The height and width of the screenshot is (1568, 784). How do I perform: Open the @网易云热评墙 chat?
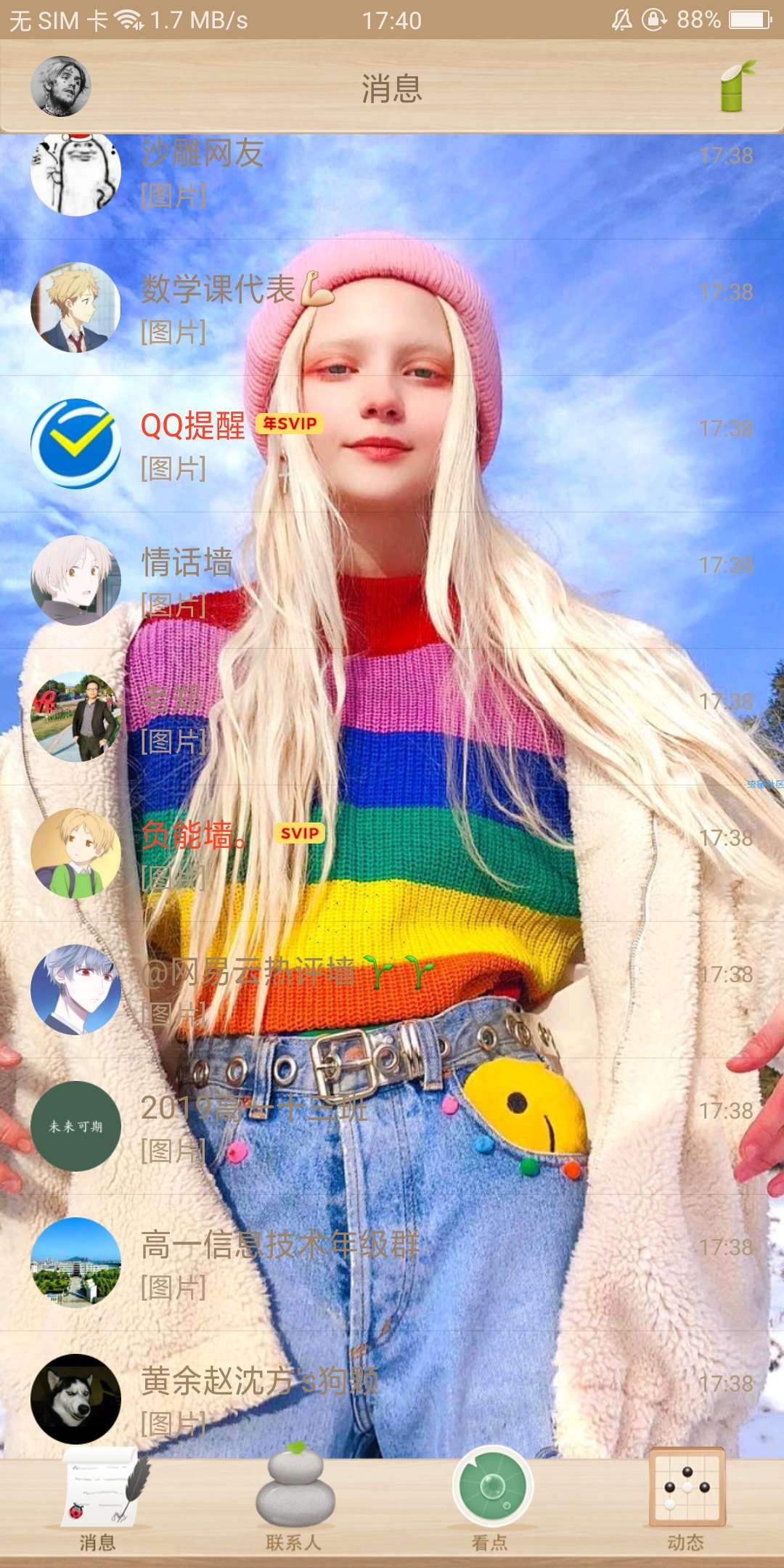click(392, 990)
